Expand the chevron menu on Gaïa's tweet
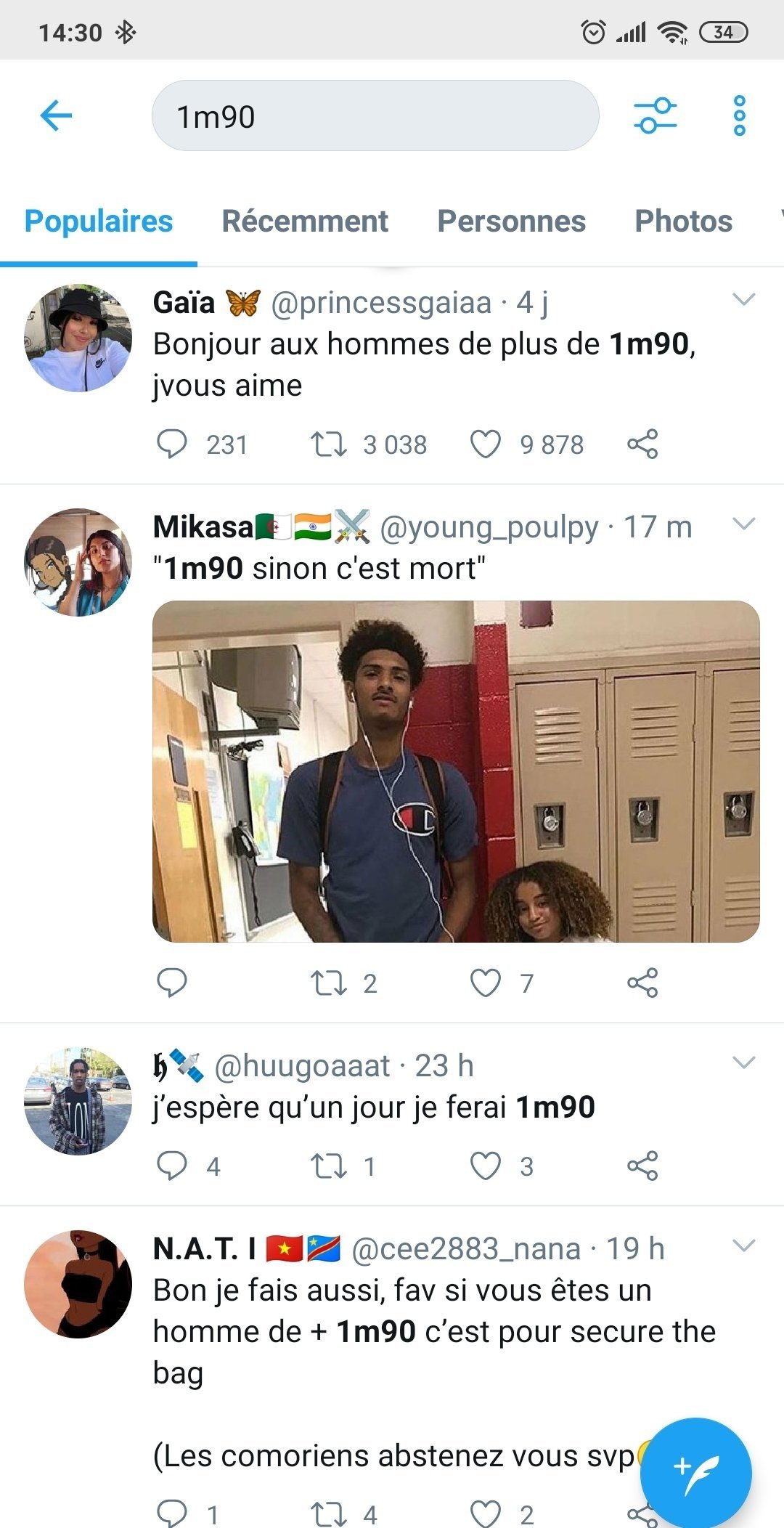Screen dimensions: 784x1528 pyautogui.click(x=744, y=299)
